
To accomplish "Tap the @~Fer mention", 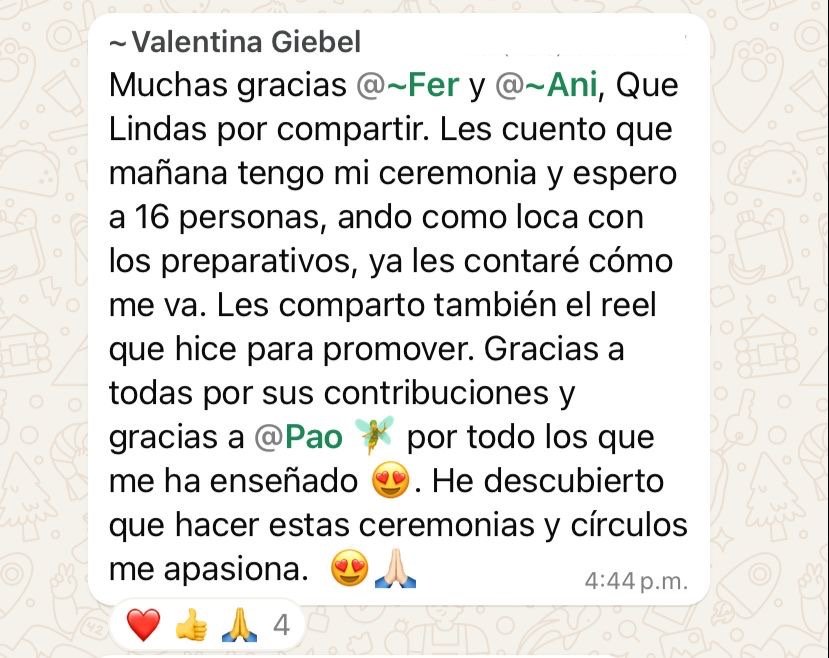I will (408, 86).
